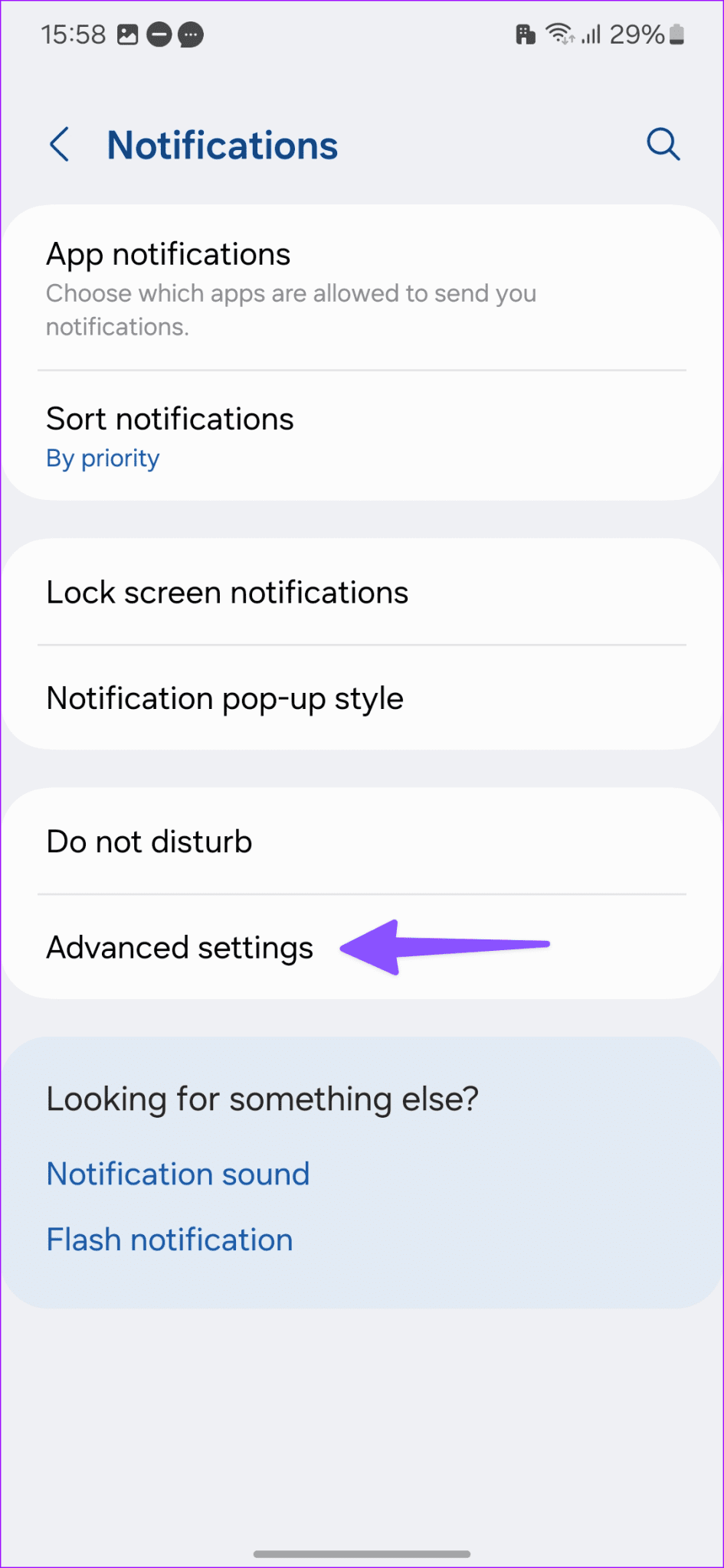Tap the Wi-Fi status bar icon
Screen dimensions: 724x1568
coord(557,34)
